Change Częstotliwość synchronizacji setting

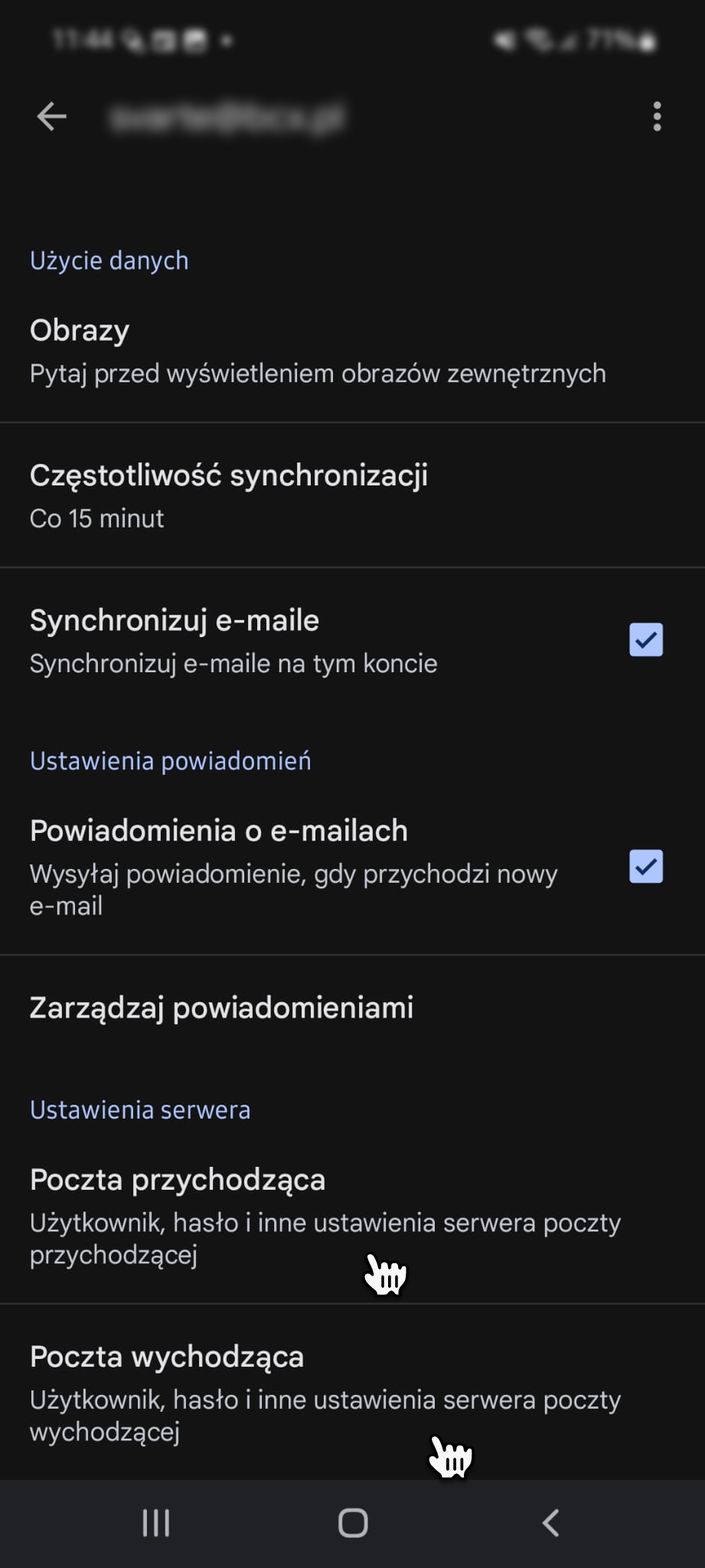click(x=228, y=495)
